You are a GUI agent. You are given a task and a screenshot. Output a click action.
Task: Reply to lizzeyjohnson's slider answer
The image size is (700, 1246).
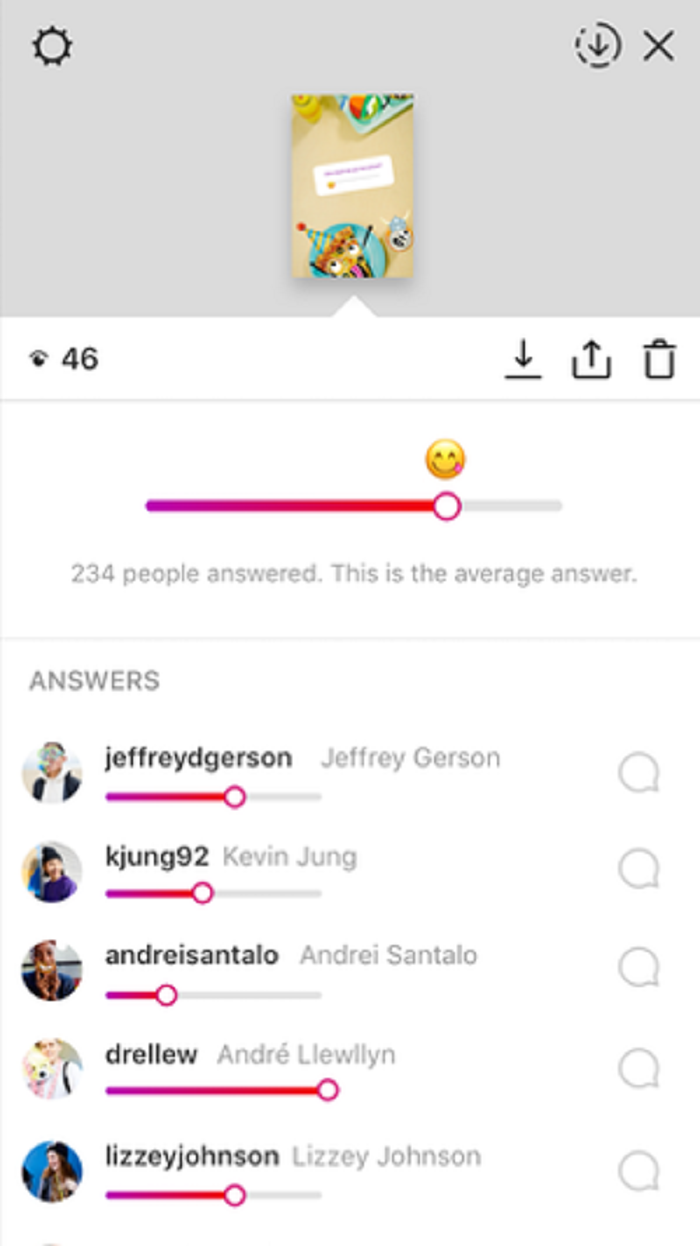638,1169
